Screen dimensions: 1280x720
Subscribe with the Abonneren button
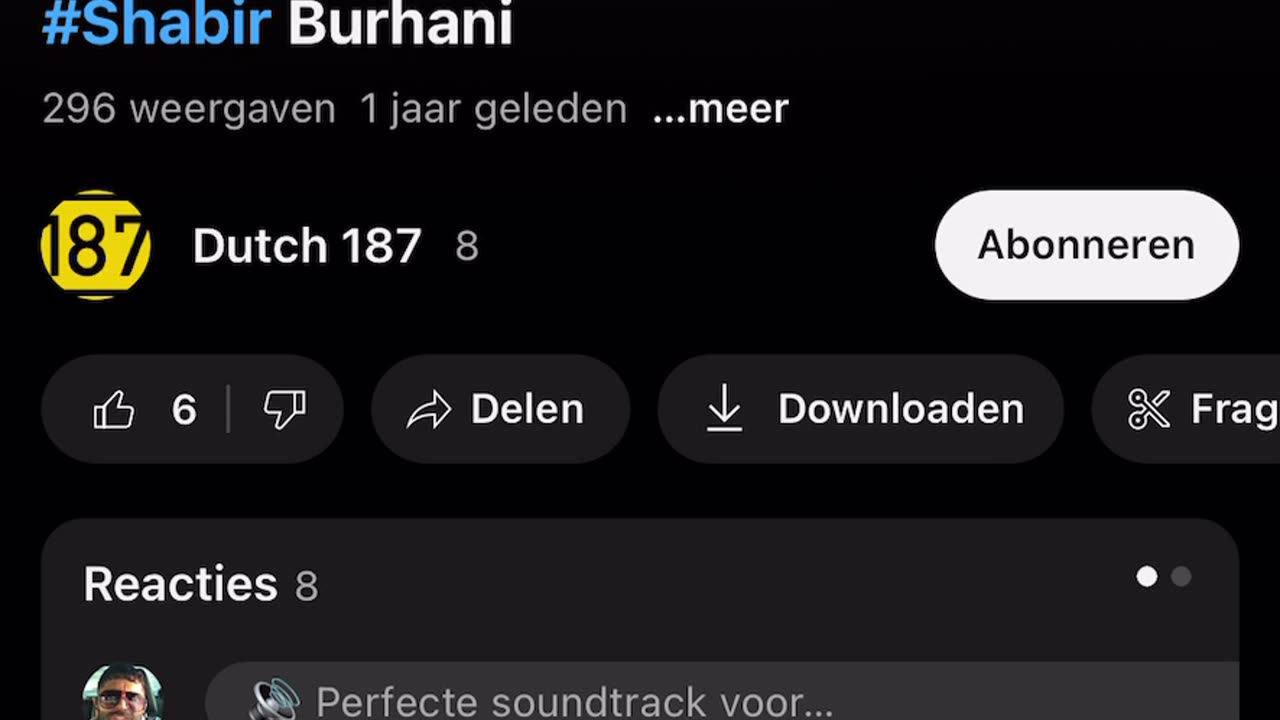coord(1086,245)
